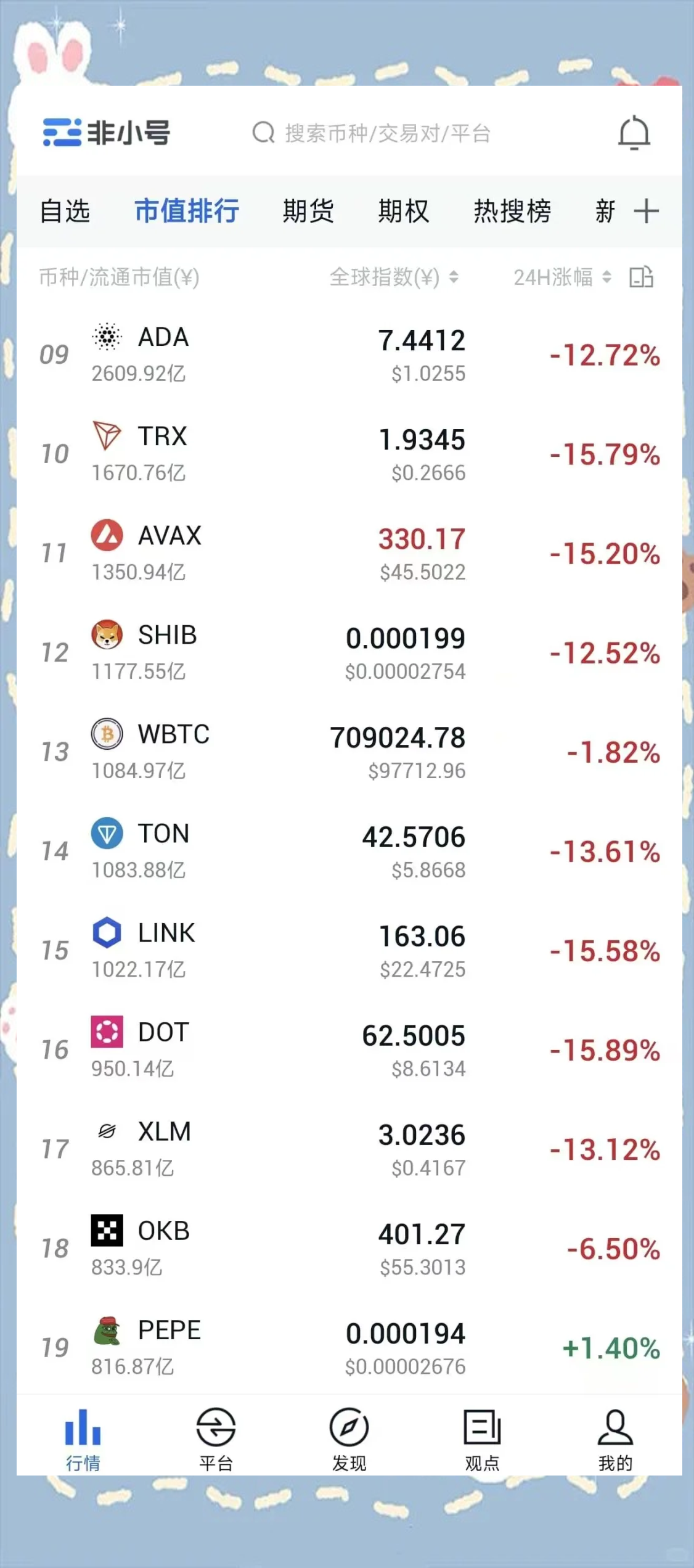Open the WBTC coin row
The width and height of the screenshot is (694, 1568).
pyautogui.click(x=349, y=752)
